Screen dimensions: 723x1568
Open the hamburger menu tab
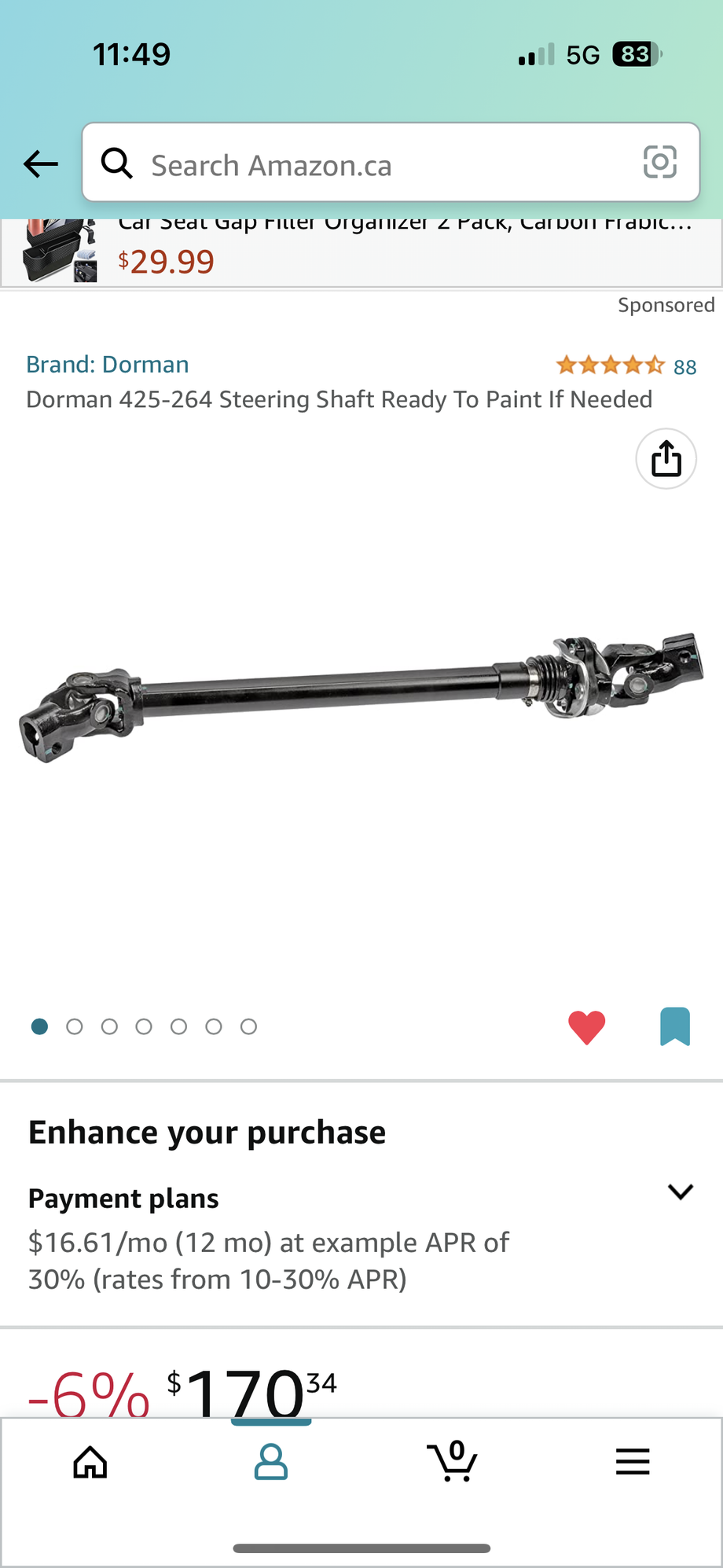[633, 1463]
